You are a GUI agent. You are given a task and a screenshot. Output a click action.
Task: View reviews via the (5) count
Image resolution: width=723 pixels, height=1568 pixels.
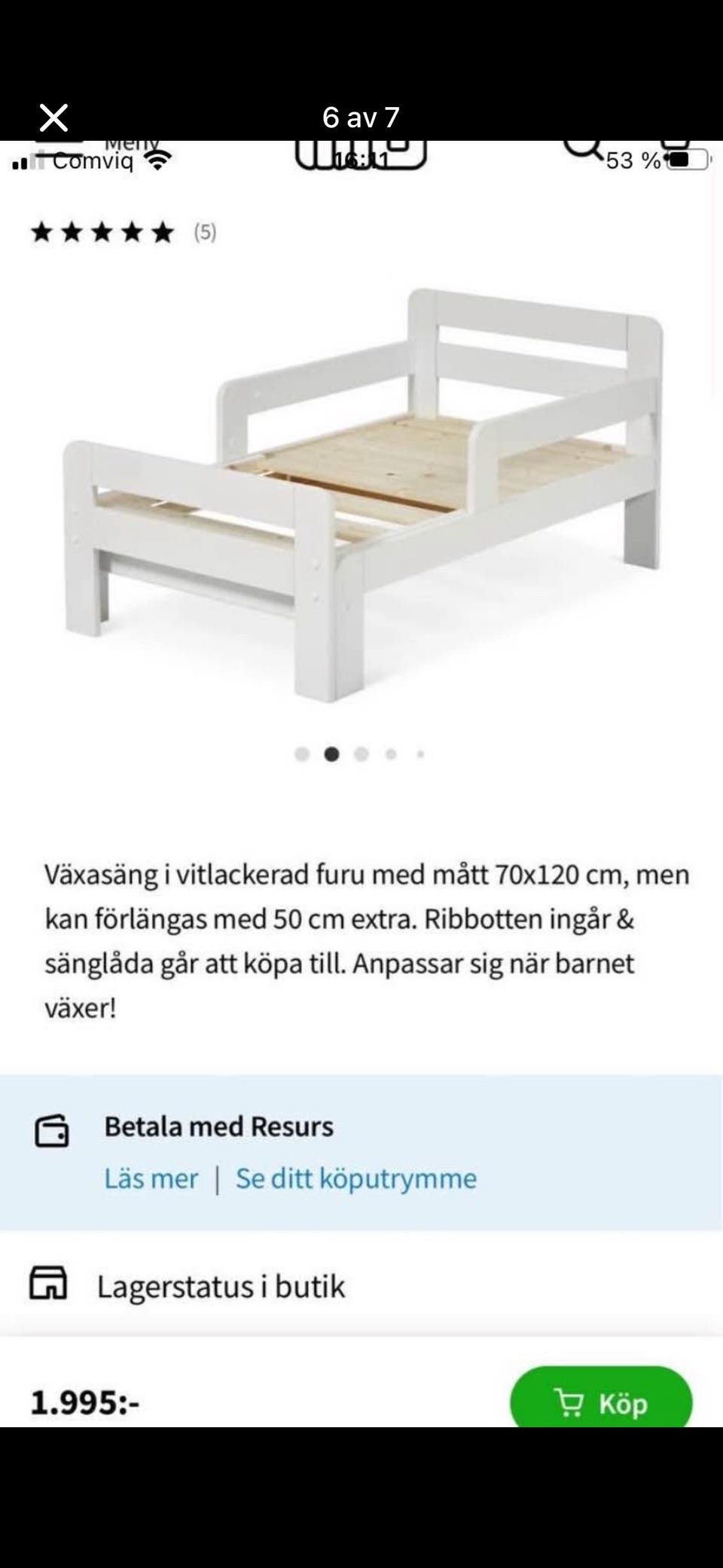tap(204, 234)
